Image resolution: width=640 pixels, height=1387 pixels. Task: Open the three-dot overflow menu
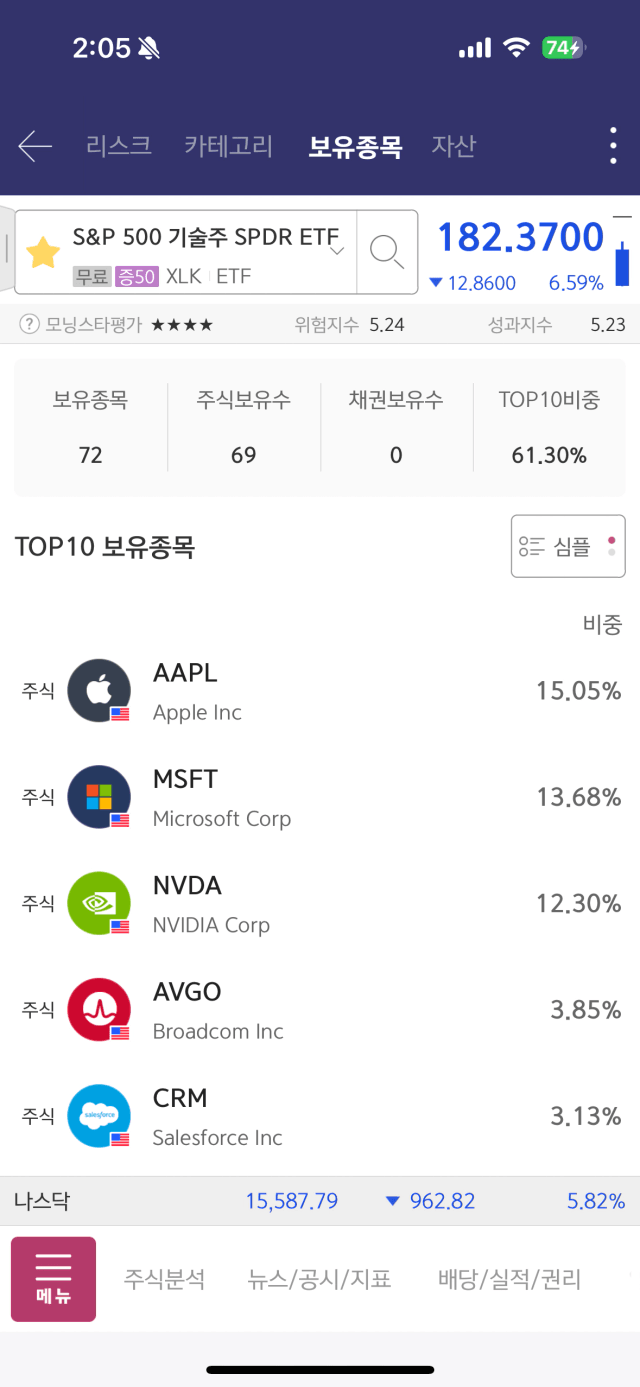[x=613, y=146]
